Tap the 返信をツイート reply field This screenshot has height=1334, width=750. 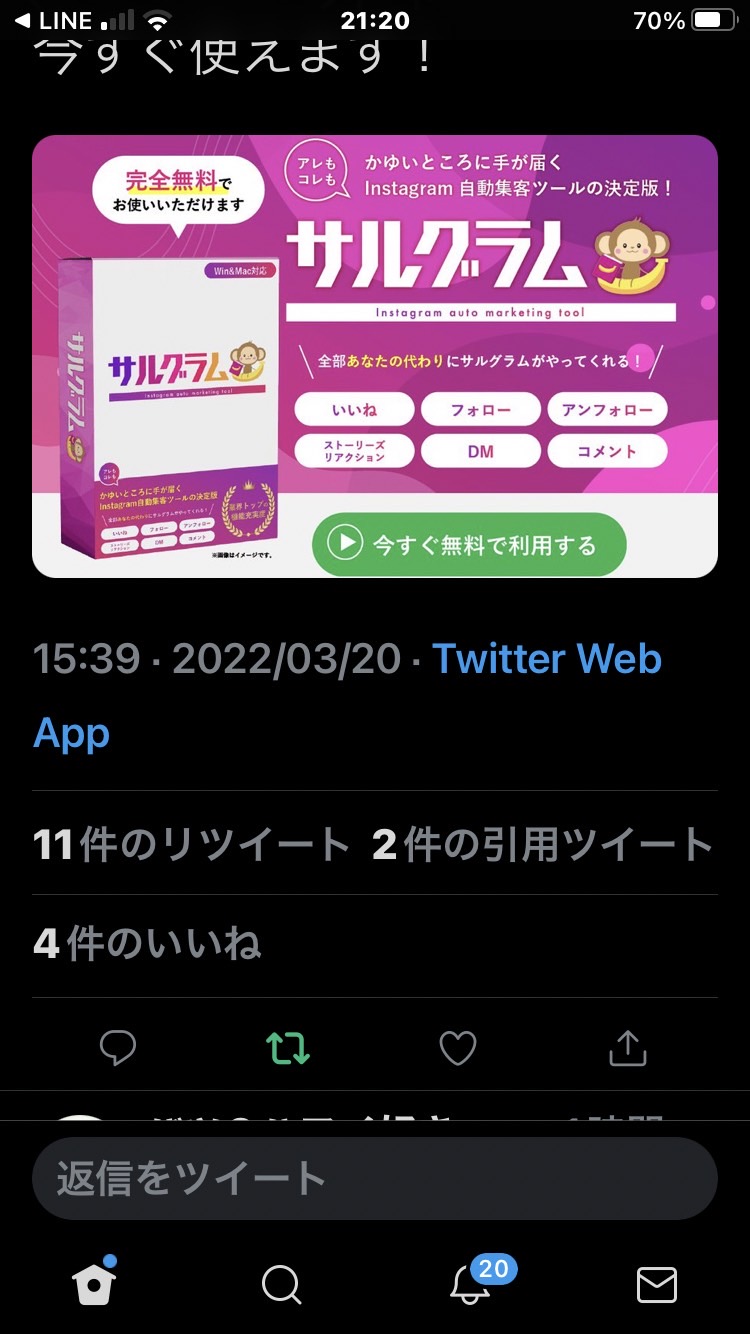pos(375,1178)
